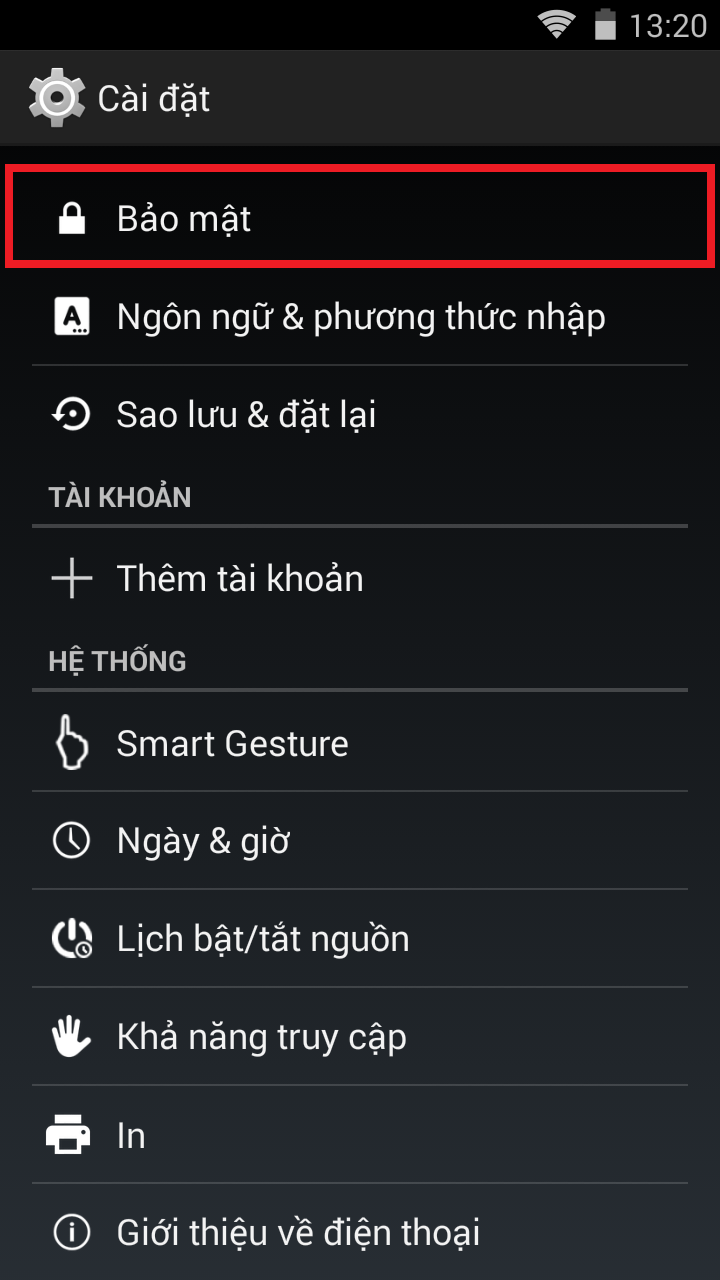Viewport: 720px width, 1280px height.
Task: Open Smart Gesture settings
Action: pos(360,743)
